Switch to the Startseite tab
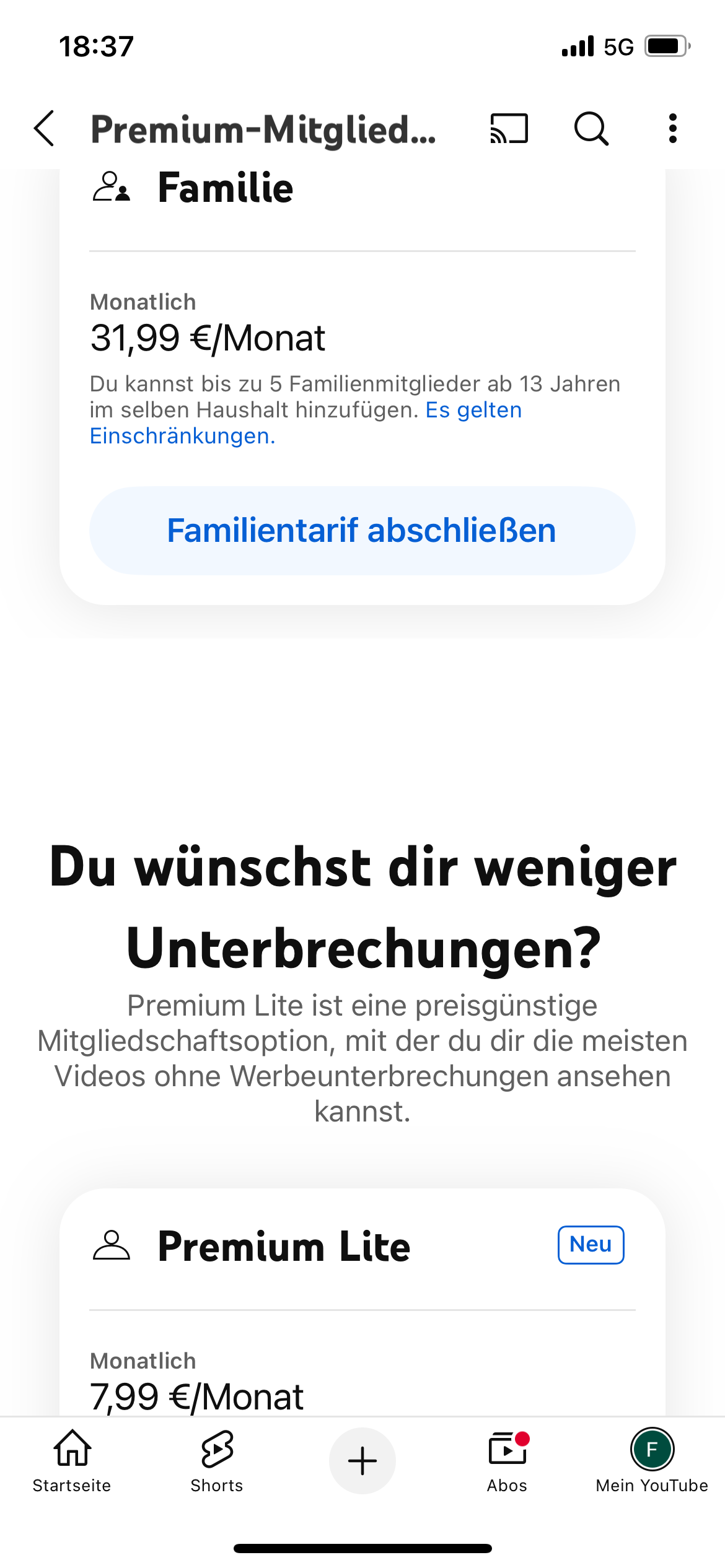The image size is (725, 1568). coord(72,1460)
